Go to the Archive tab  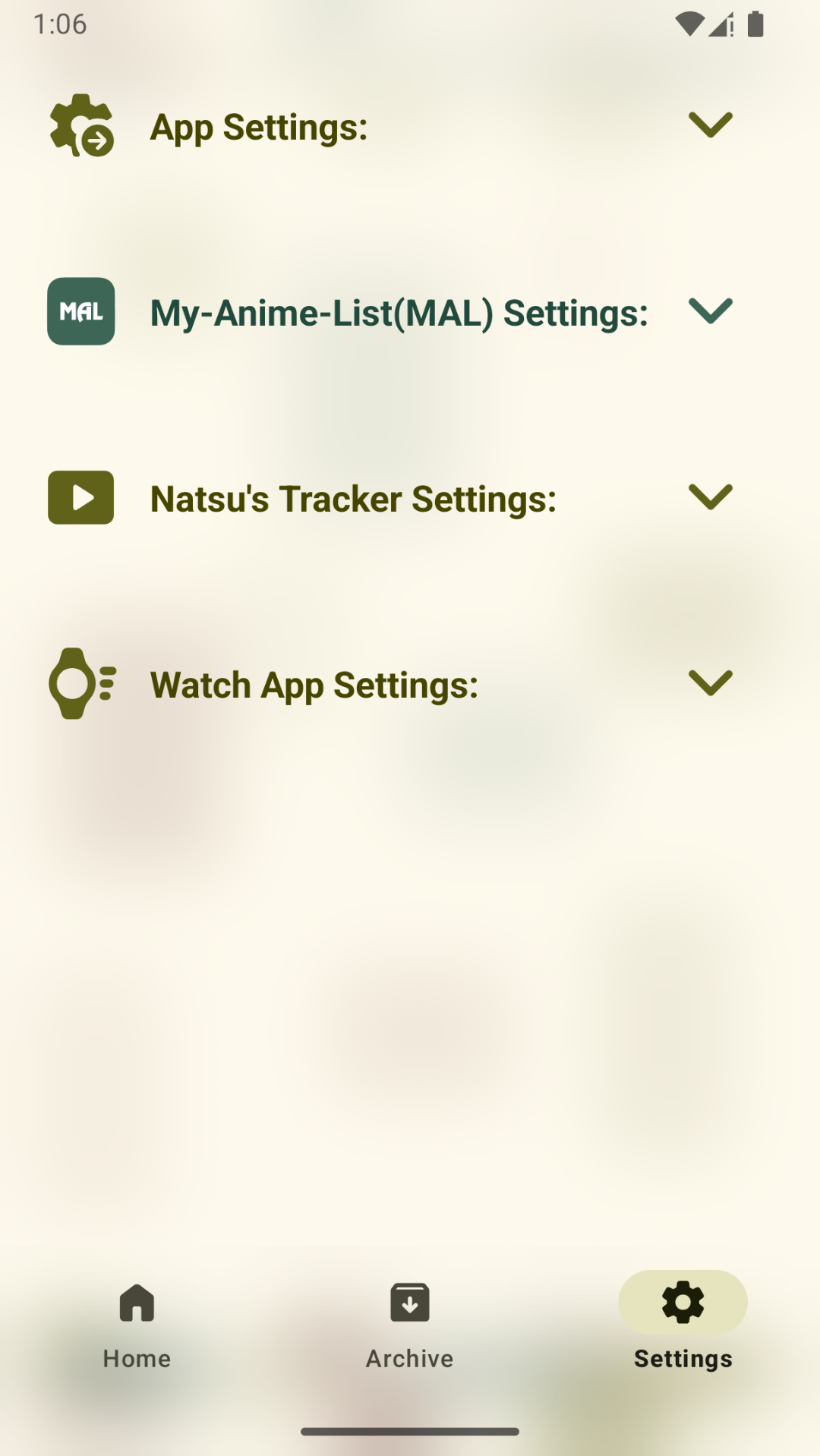(x=410, y=1324)
